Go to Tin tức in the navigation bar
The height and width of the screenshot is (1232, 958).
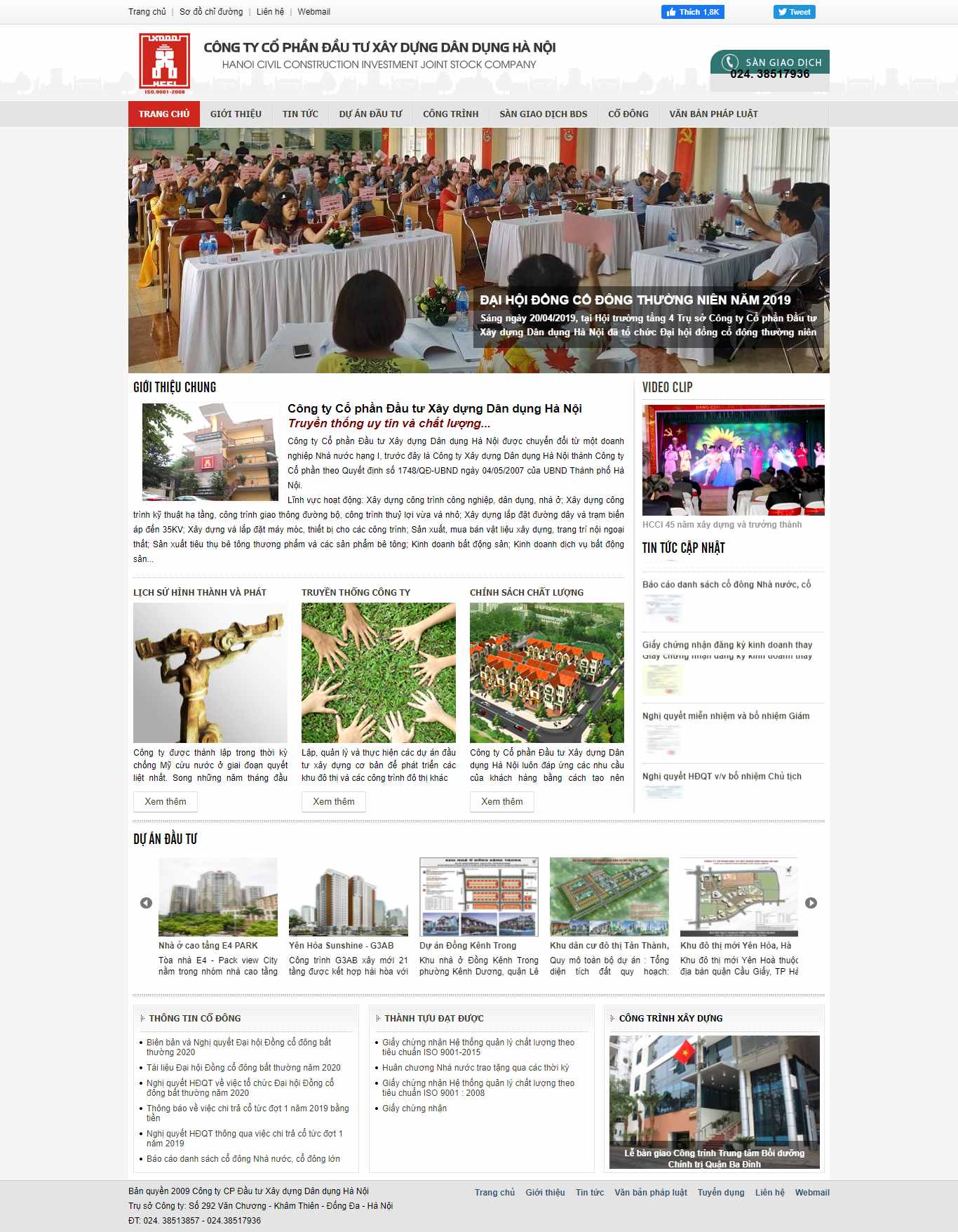[x=300, y=114]
